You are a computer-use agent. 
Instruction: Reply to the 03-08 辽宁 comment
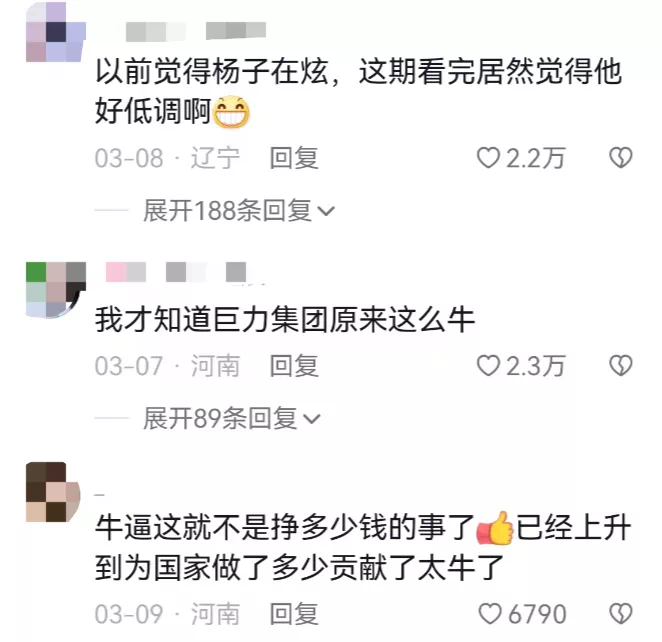pyautogui.click(x=294, y=158)
